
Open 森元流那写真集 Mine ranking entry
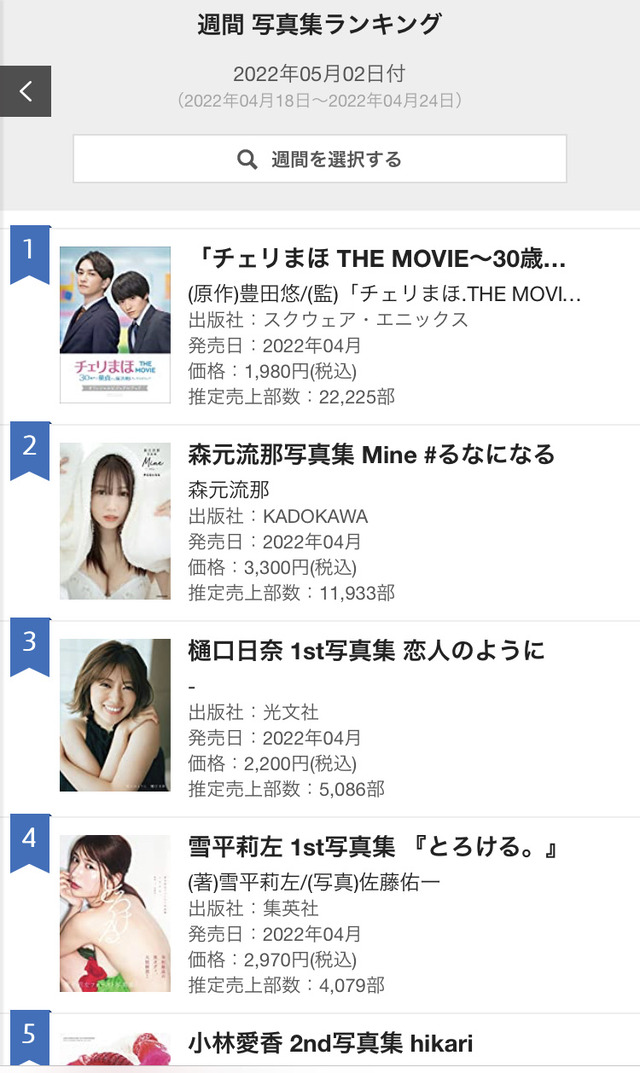pos(320,523)
